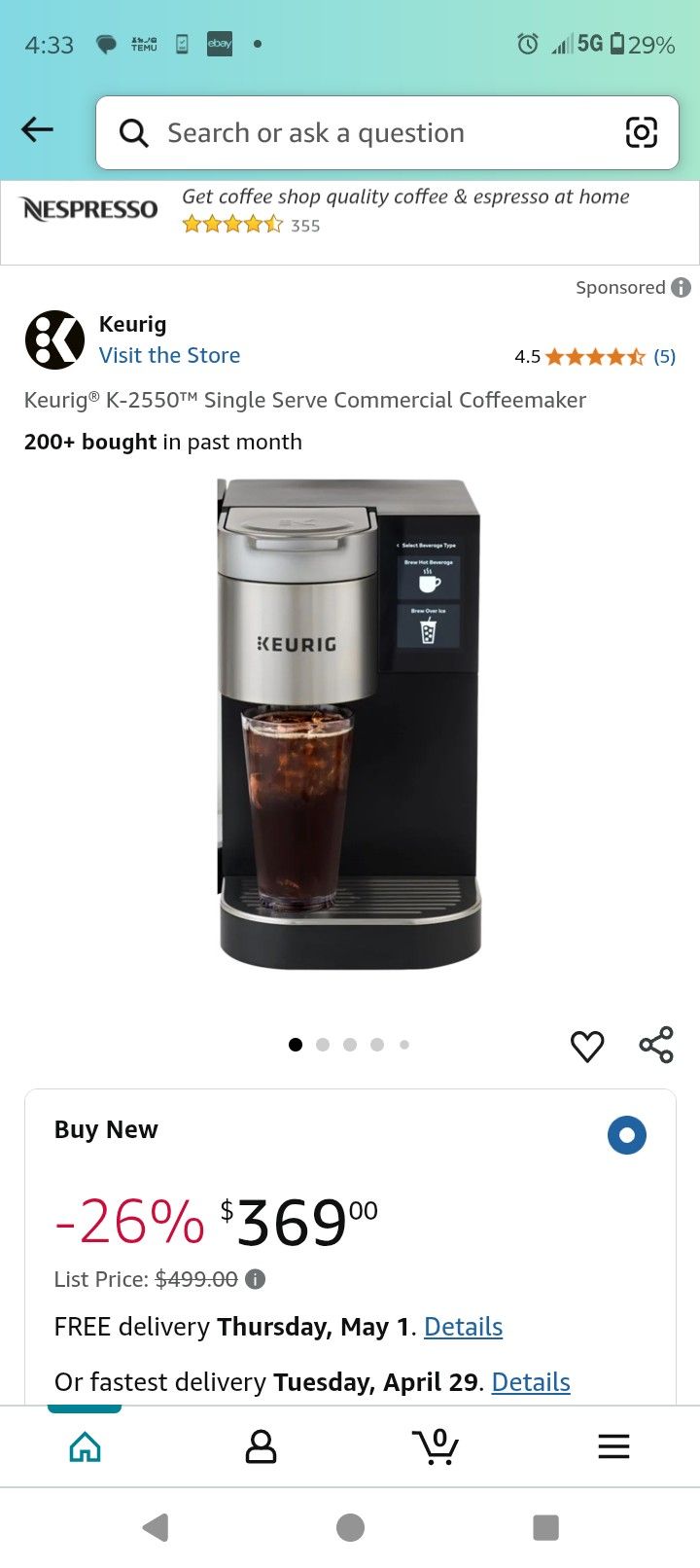The width and height of the screenshot is (700, 1568).
Task: Tap the List Price info icon
Action: tap(255, 1279)
